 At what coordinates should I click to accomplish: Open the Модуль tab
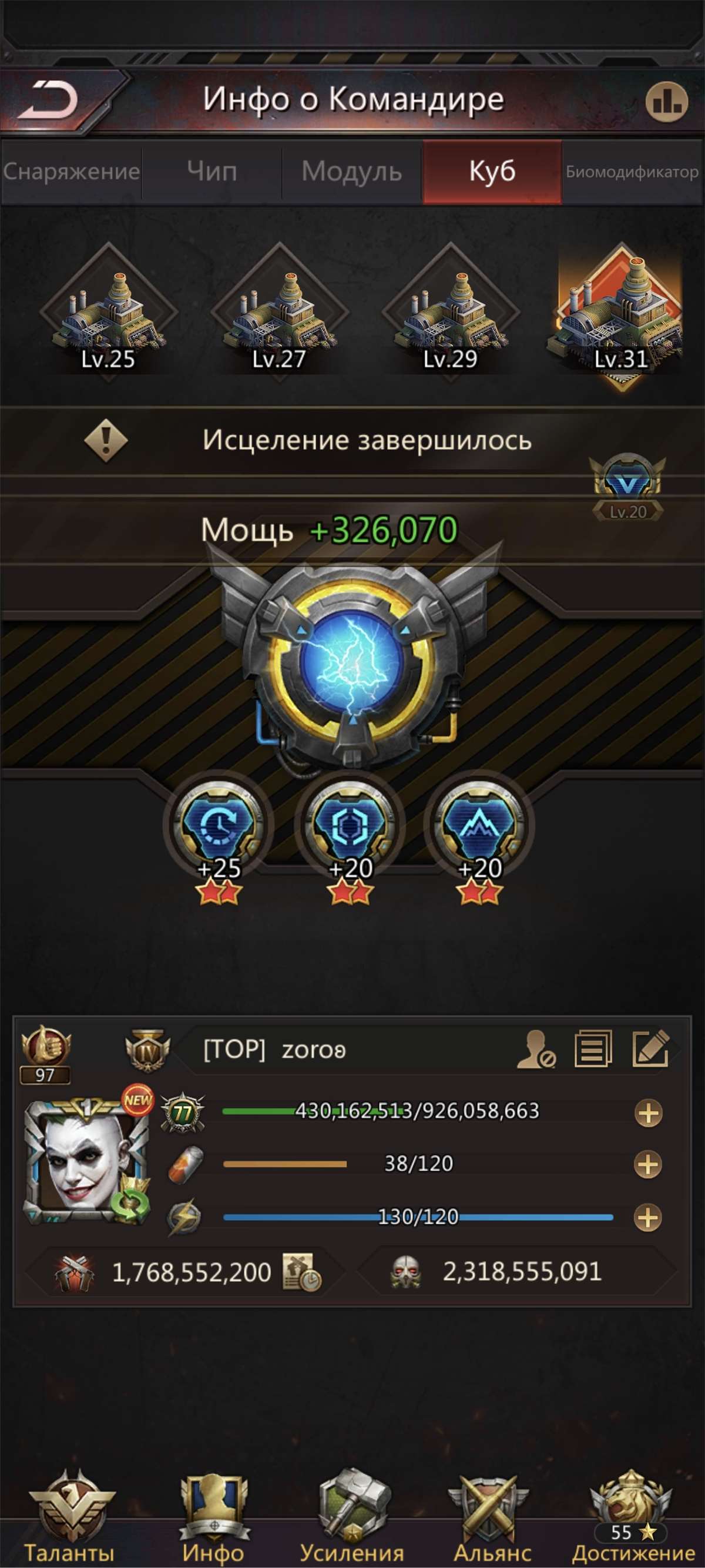pyautogui.click(x=351, y=172)
